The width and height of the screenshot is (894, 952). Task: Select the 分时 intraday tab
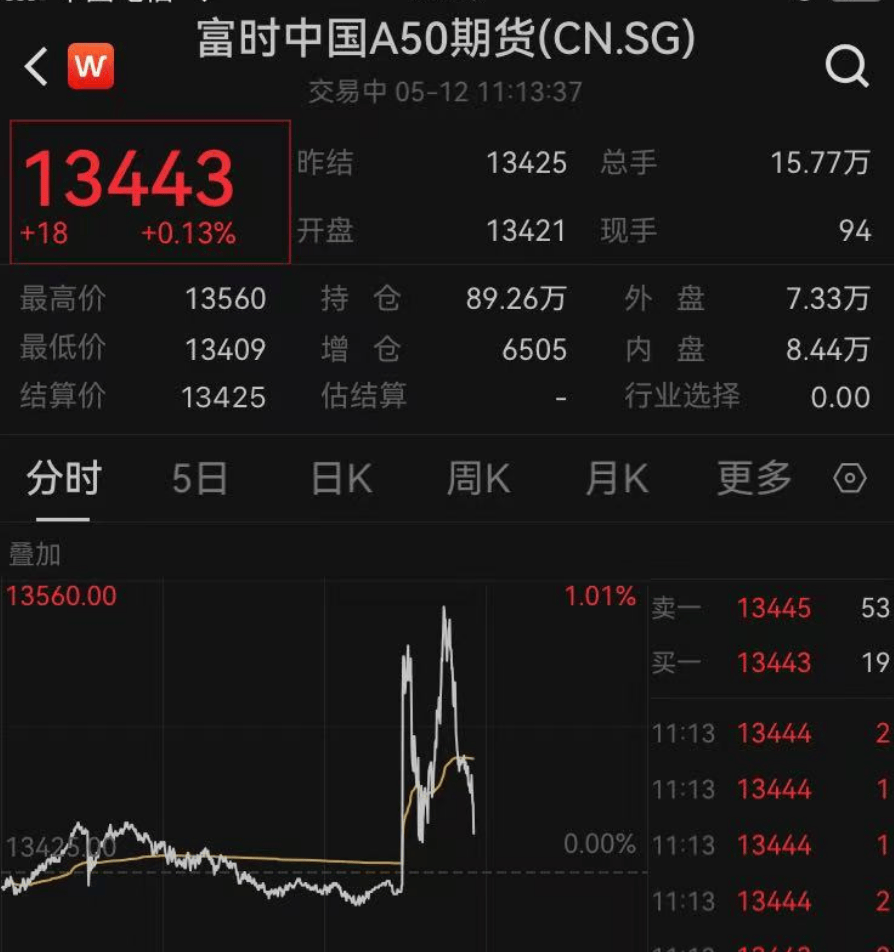coord(62,480)
